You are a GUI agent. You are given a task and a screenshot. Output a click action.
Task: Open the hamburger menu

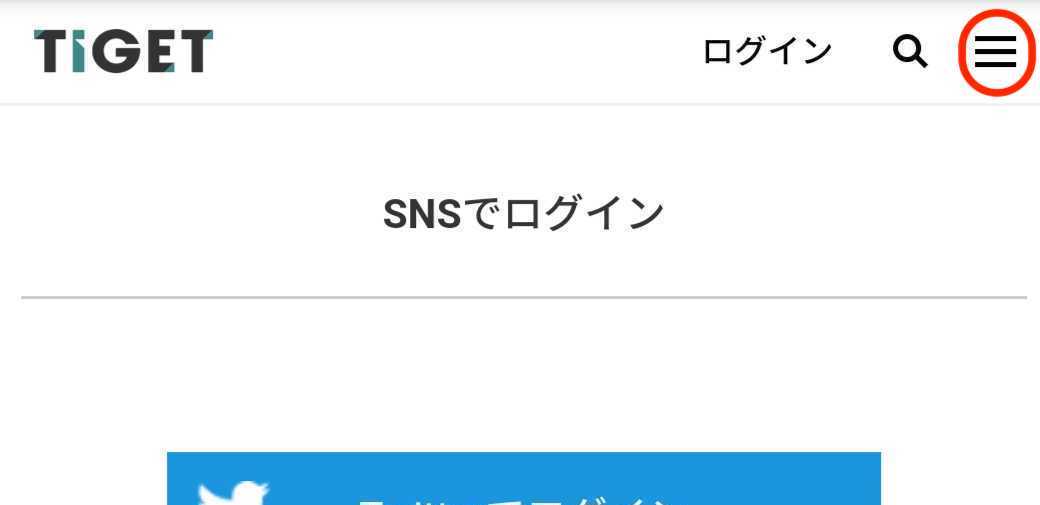point(995,52)
